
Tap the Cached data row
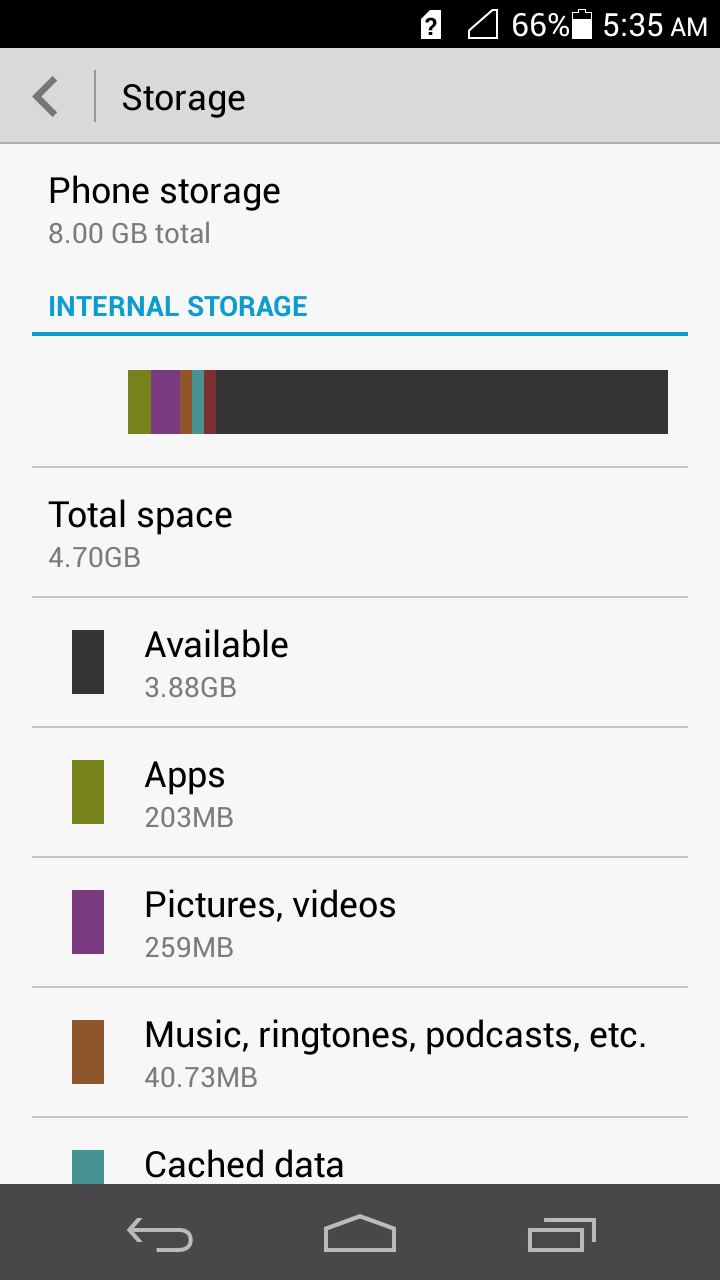pyautogui.click(x=360, y=1152)
